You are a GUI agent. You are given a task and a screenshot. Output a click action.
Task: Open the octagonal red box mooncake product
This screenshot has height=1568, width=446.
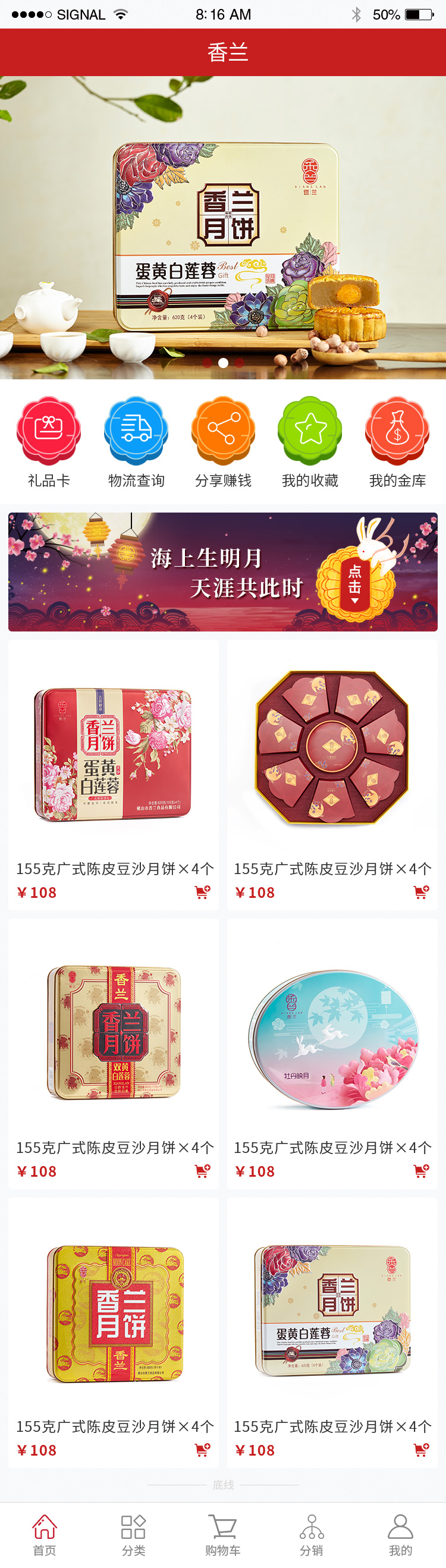(x=332, y=747)
